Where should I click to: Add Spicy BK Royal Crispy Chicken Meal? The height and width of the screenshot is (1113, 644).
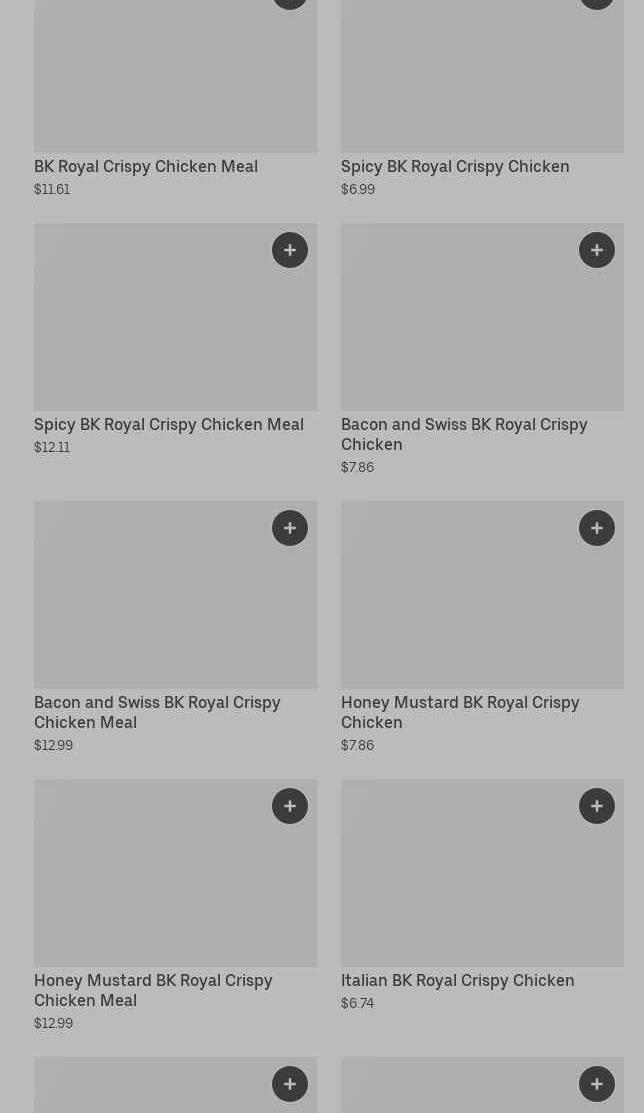(x=290, y=250)
